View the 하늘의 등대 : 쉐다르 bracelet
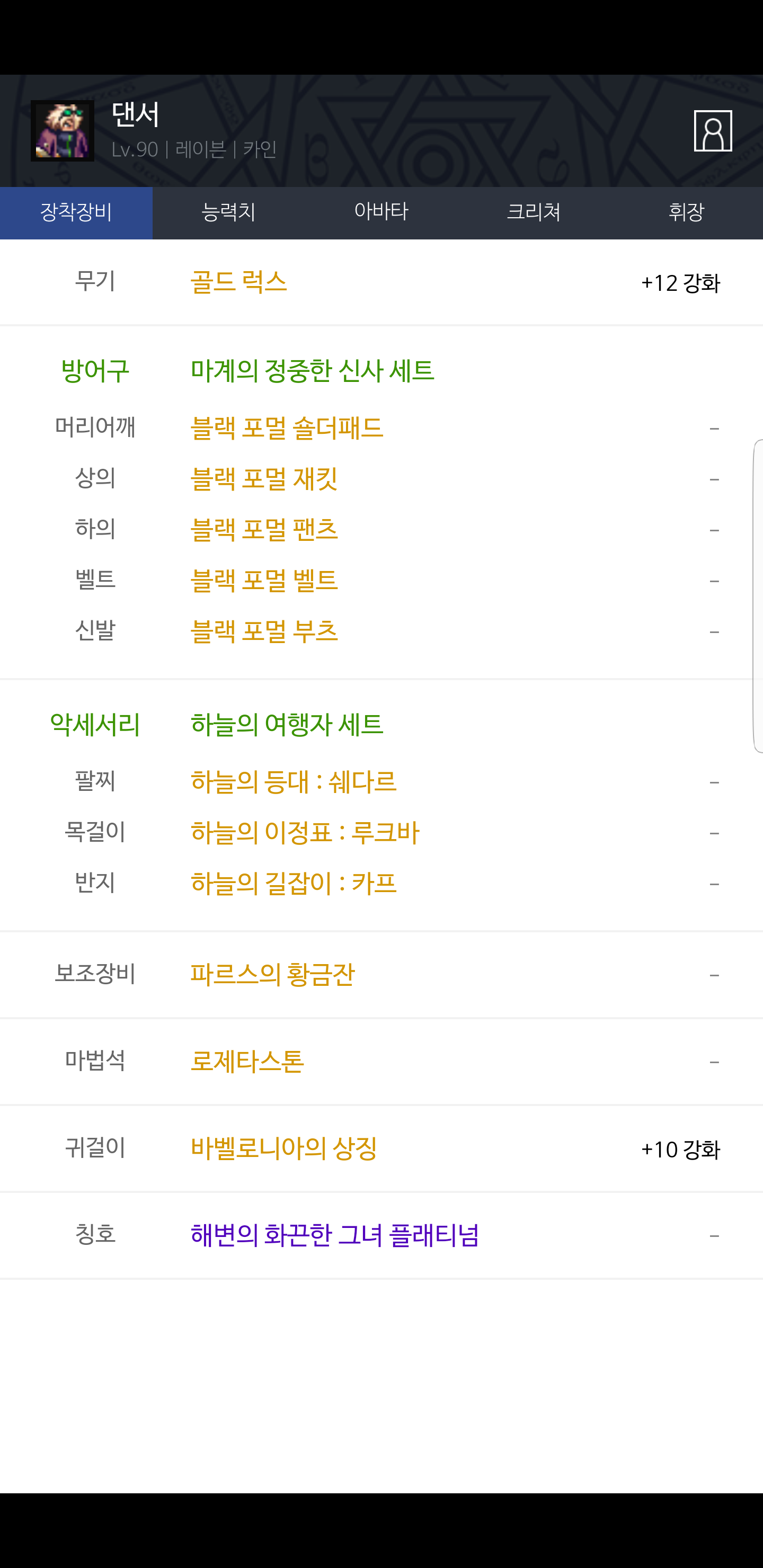Viewport: 763px width, 1568px height. (x=294, y=781)
